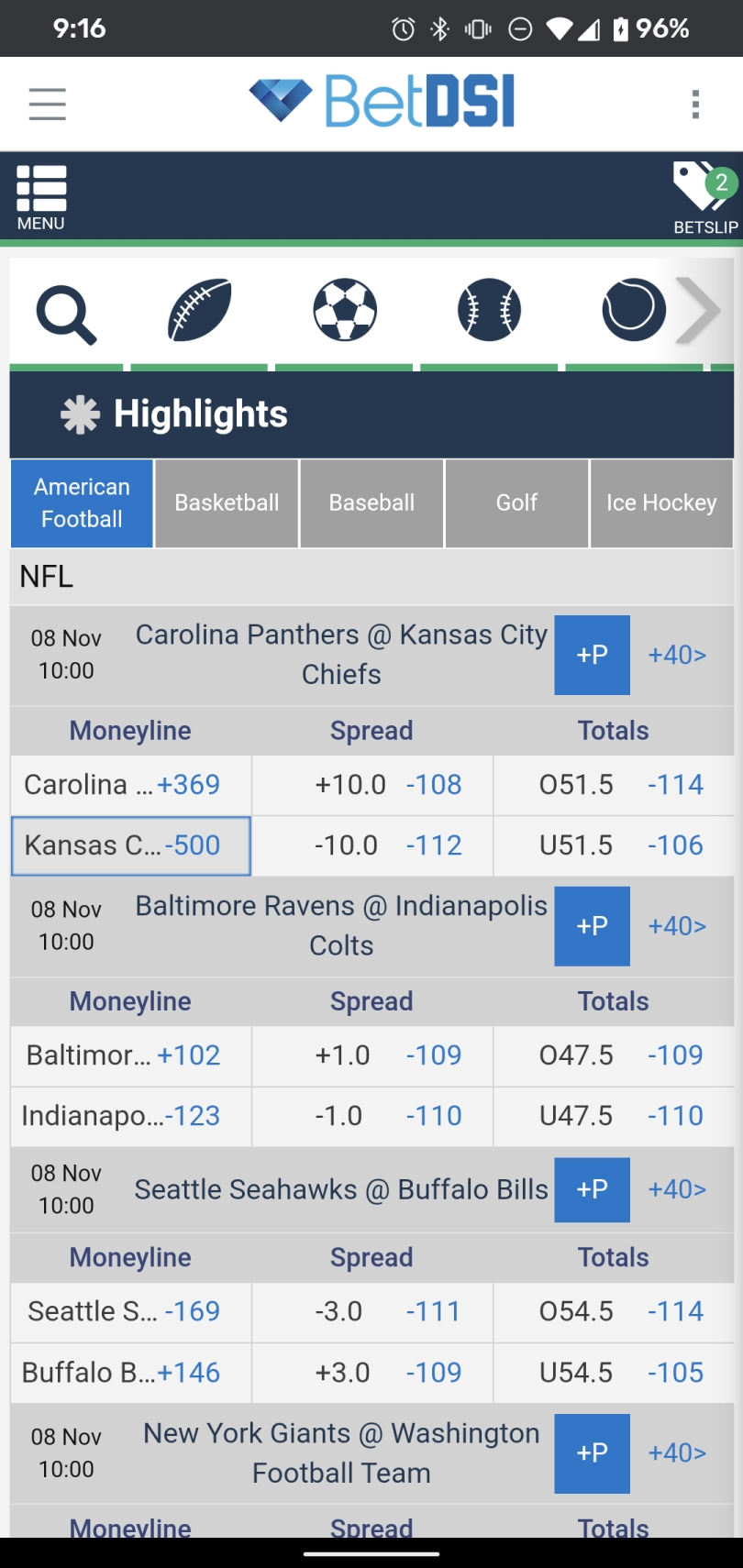Open the betslip with 2 selections
Screen dimensions: 743x1568
pyautogui.click(x=704, y=197)
